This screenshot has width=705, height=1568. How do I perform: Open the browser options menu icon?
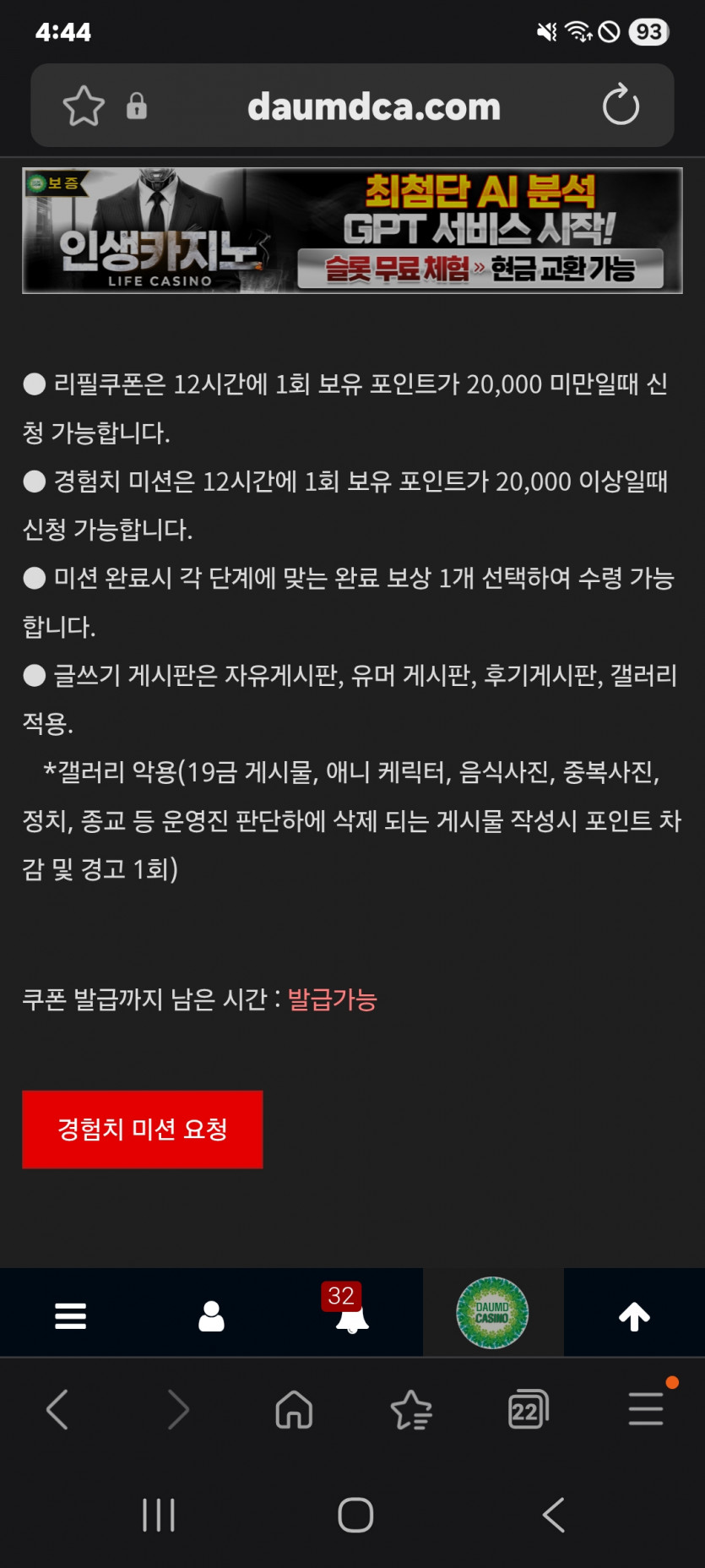(645, 1409)
